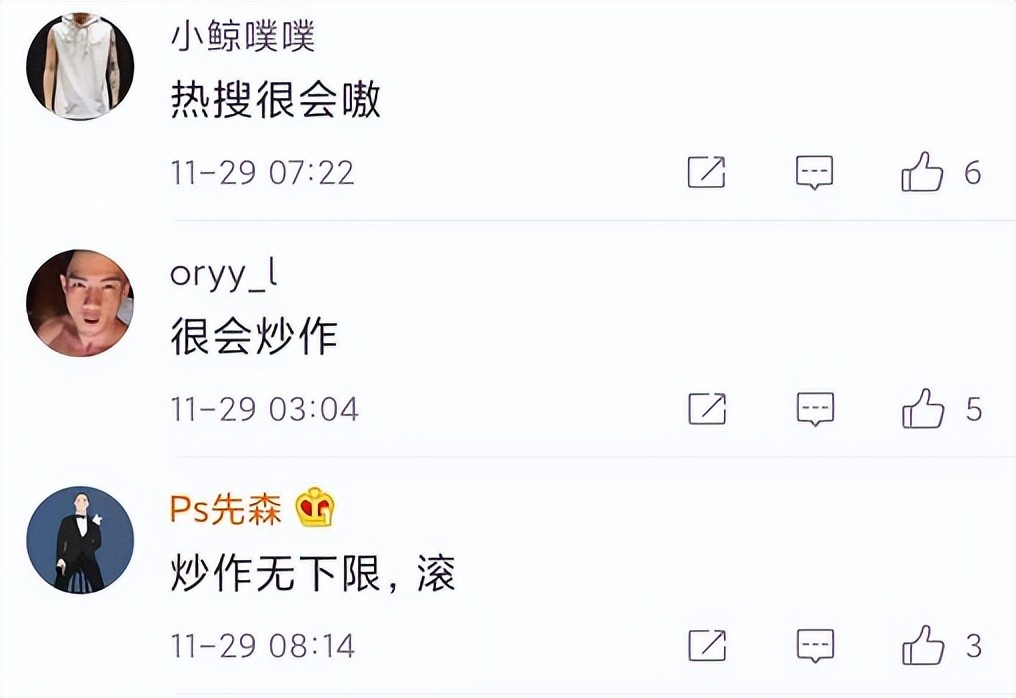This screenshot has height=698, width=1016.
Task: Open 小鲸噗噗's profile picture
Action: pyautogui.click(x=79, y=66)
